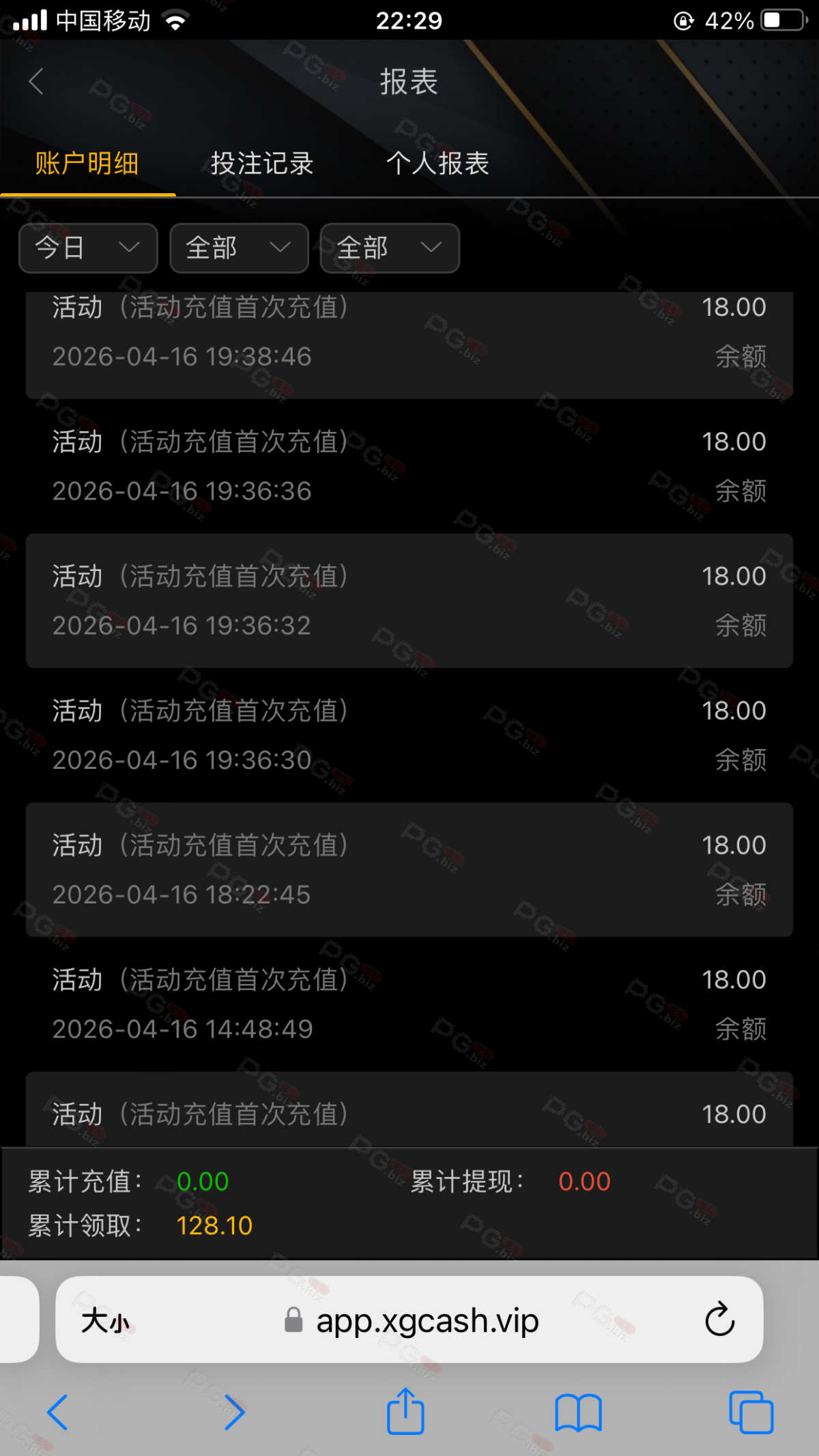Share this page from Safari toolbar
Screen dimensions: 819x1456
(405, 1412)
